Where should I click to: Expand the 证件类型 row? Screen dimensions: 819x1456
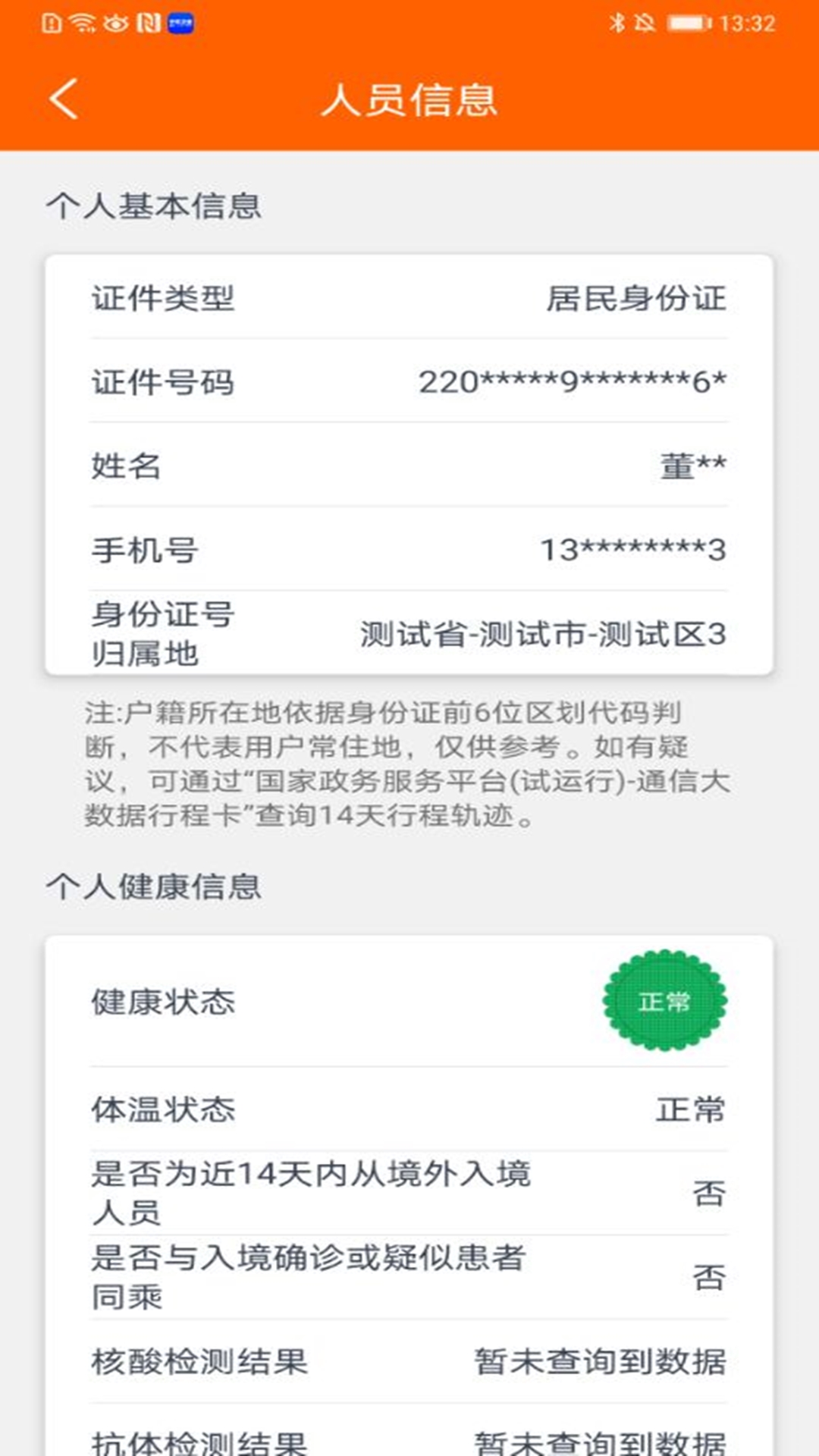[x=409, y=299]
